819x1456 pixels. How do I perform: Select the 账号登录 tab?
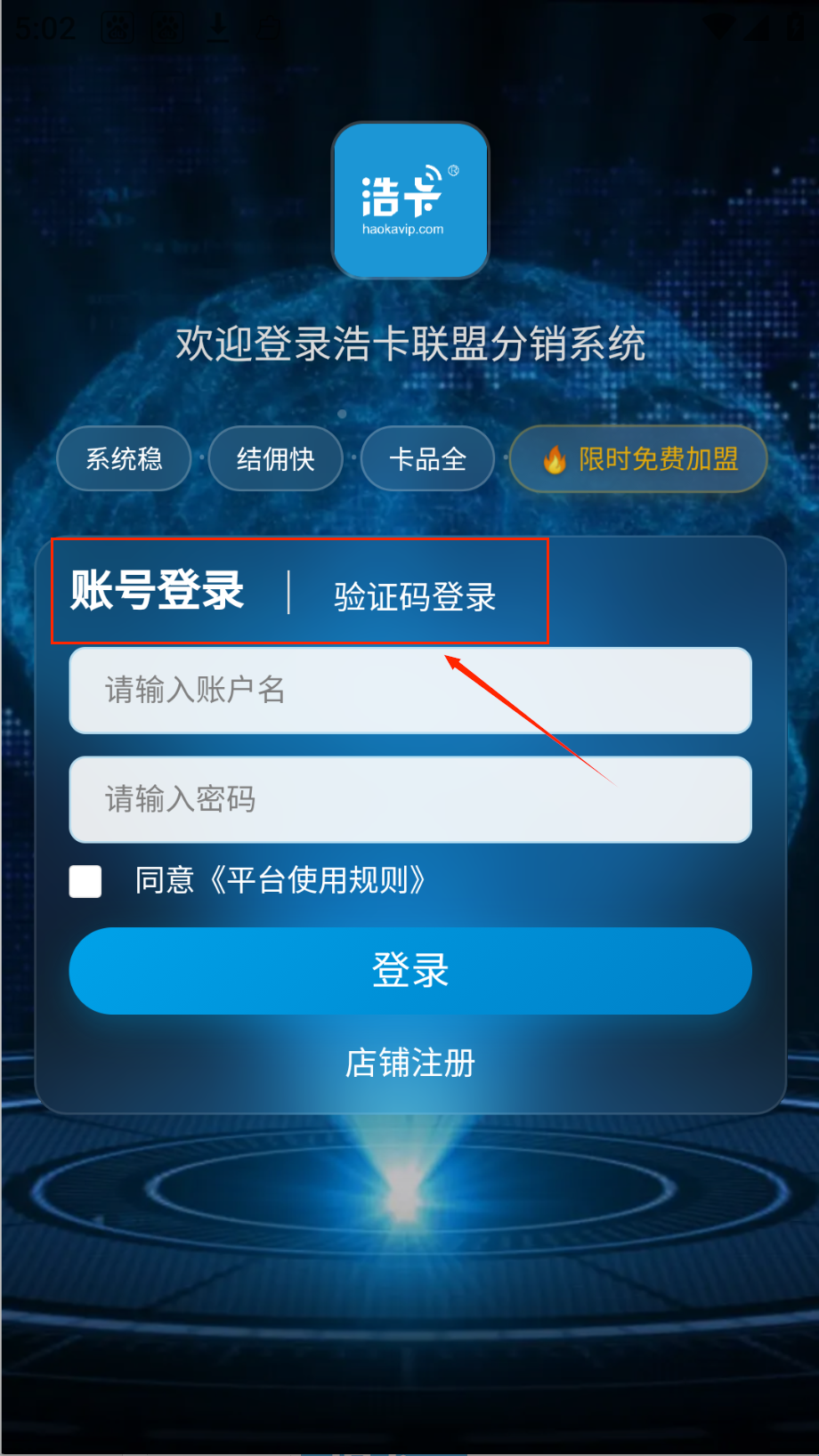[158, 591]
